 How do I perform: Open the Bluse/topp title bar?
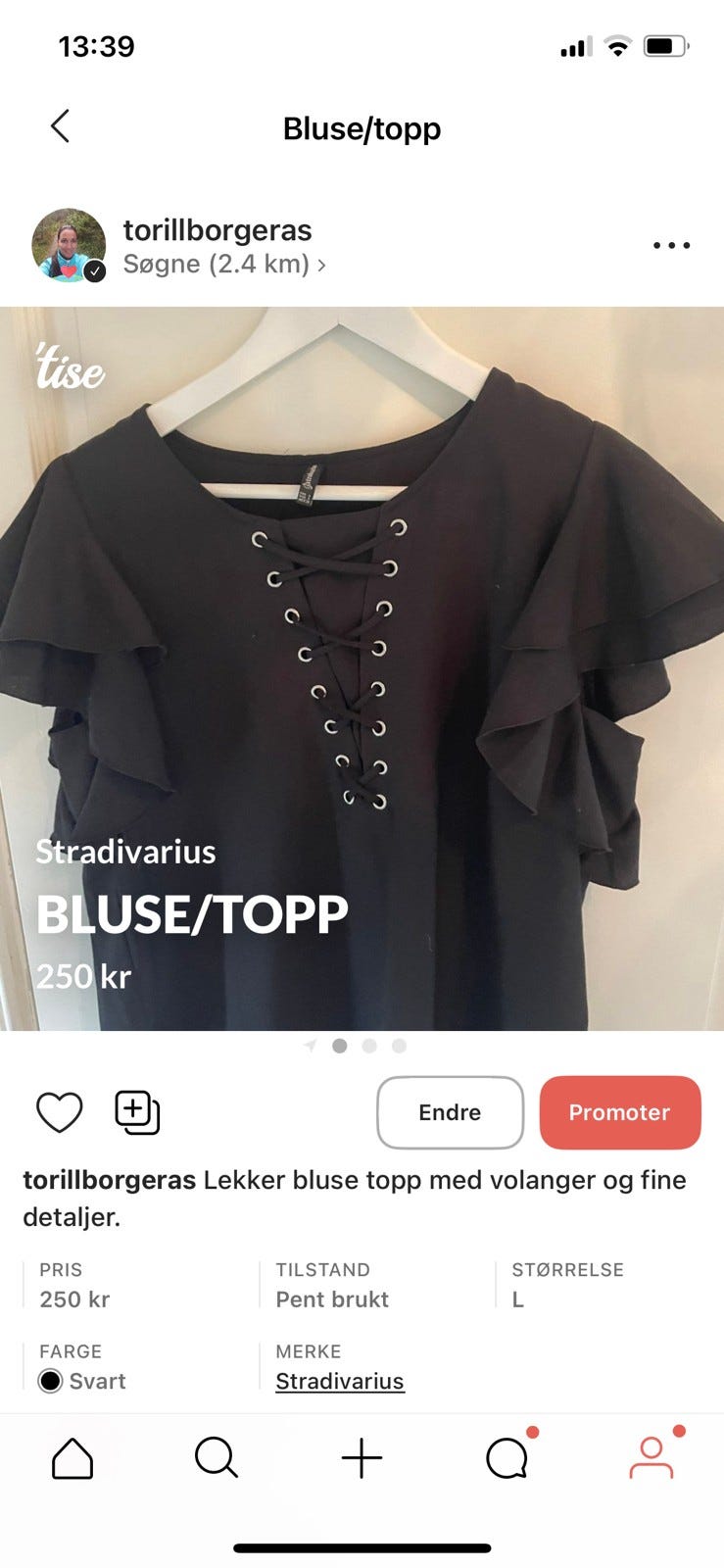tap(362, 127)
